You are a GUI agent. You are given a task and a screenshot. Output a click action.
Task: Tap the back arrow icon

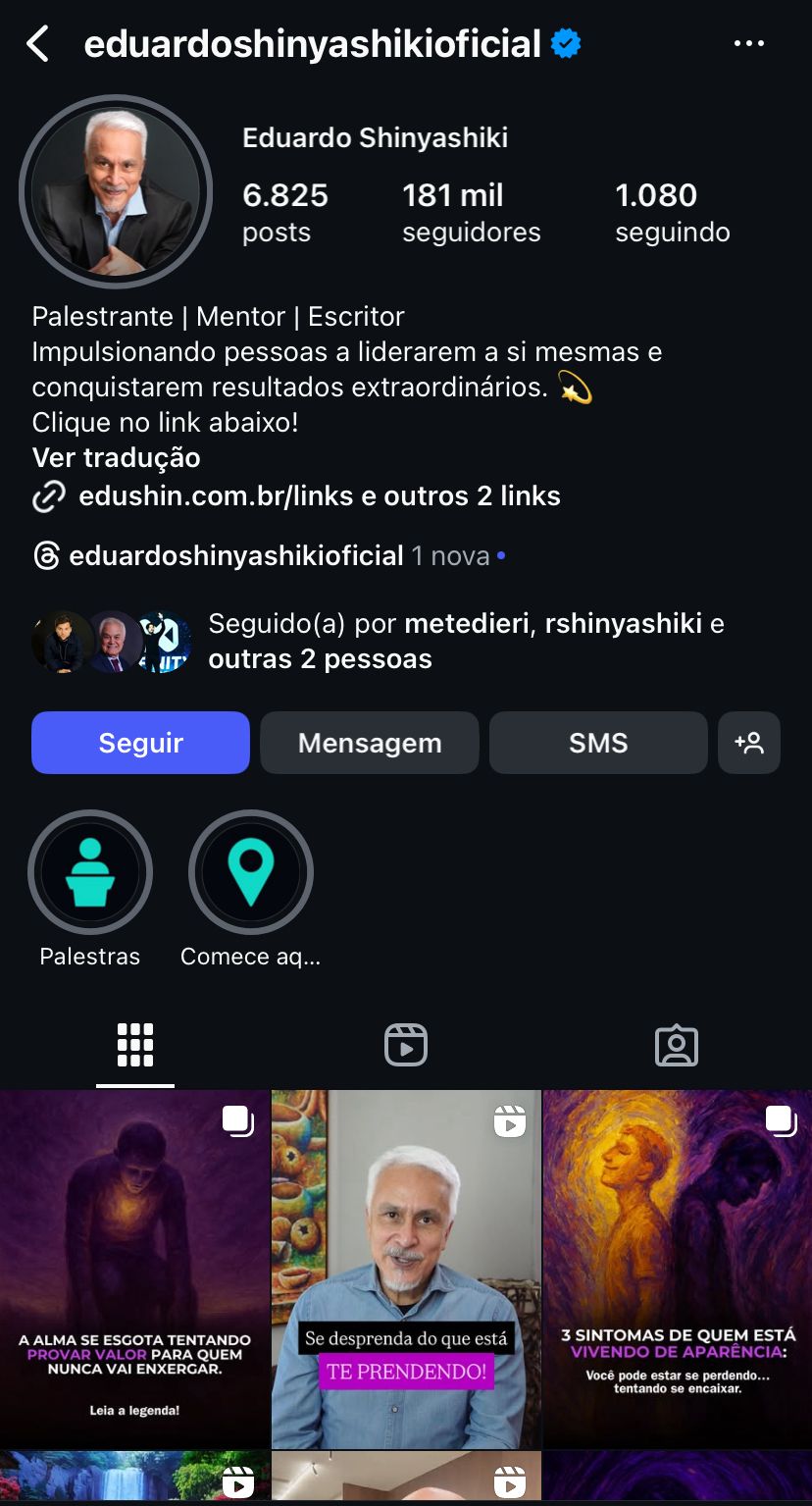(37, 42)
